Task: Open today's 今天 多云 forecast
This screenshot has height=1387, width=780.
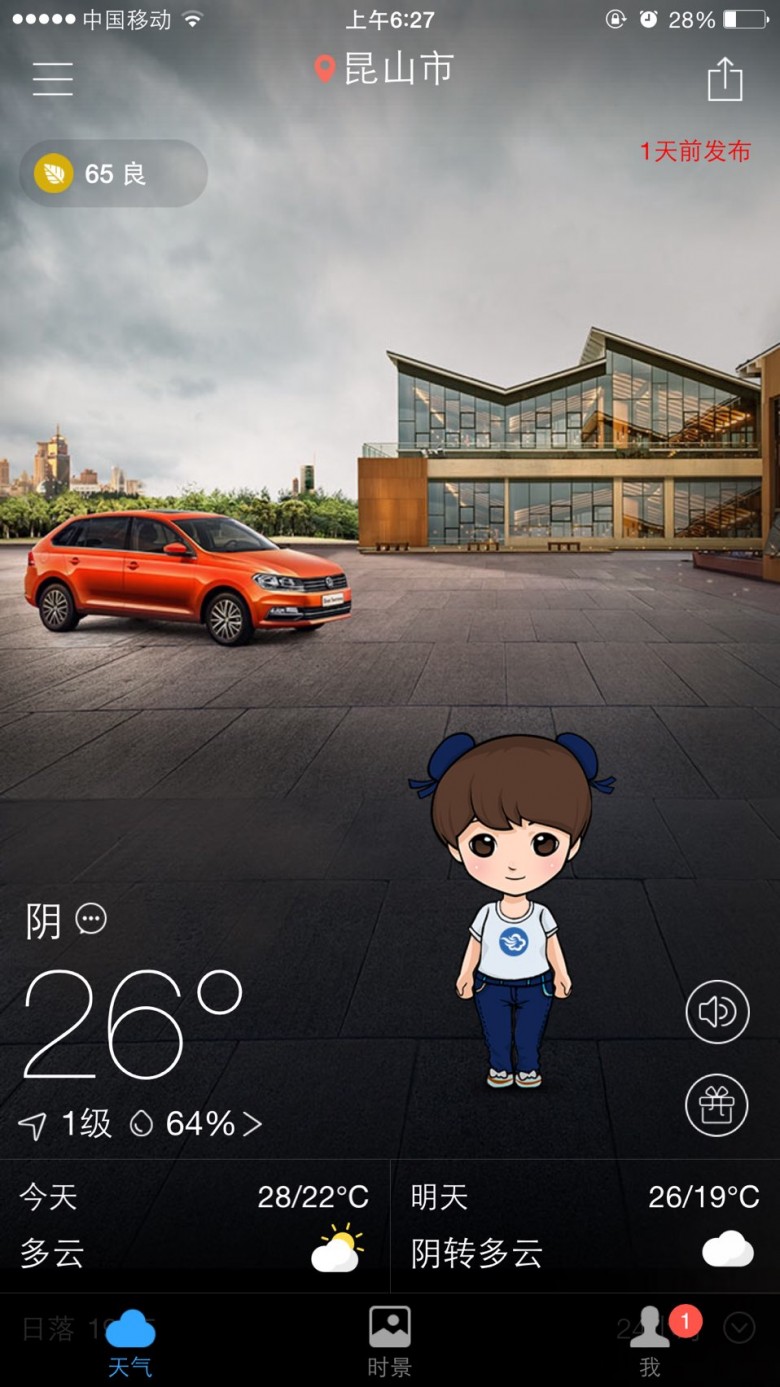Action: (194, 1225)
